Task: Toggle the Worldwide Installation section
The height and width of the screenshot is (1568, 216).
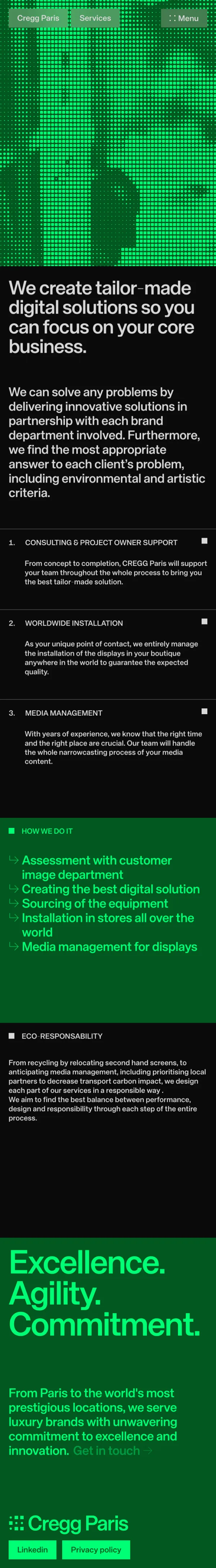Action: 204,622
